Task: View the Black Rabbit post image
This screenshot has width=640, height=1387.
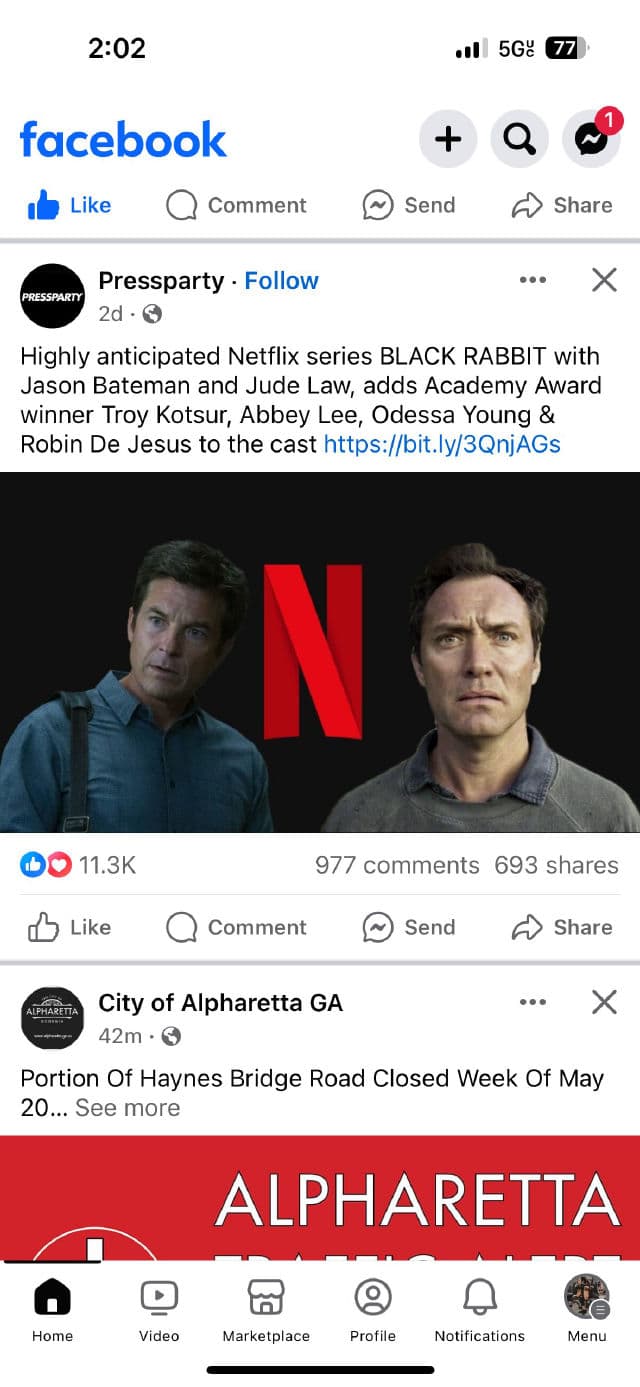Action: 320,652
